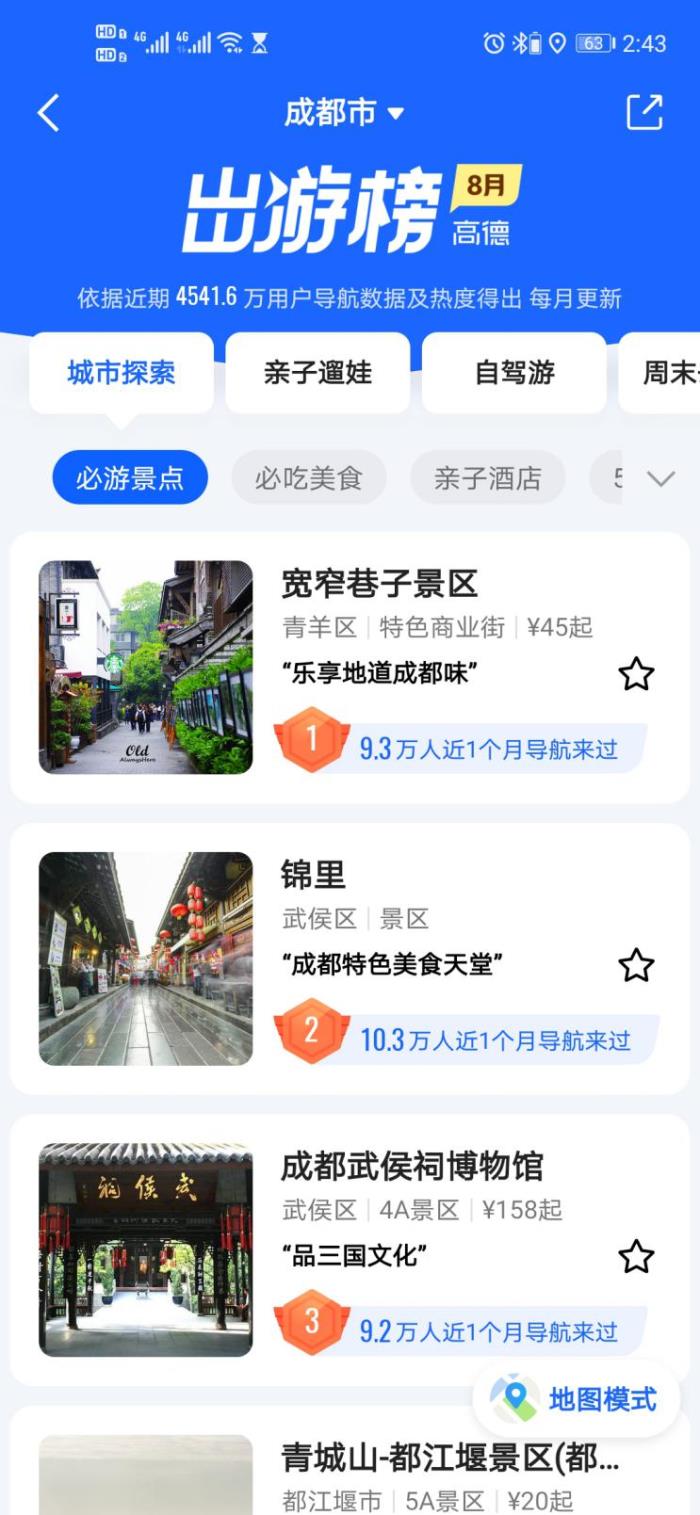Expand the category chips list

661,478
